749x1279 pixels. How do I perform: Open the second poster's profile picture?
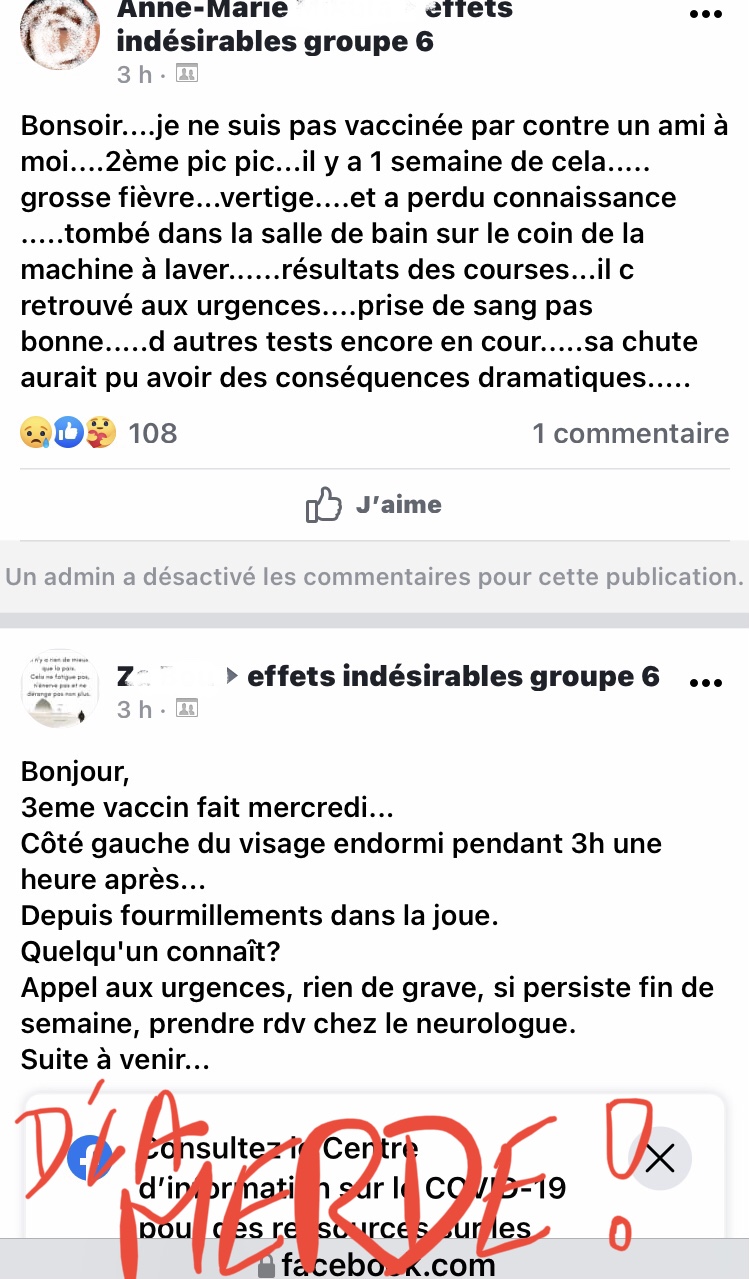[59, 687]
